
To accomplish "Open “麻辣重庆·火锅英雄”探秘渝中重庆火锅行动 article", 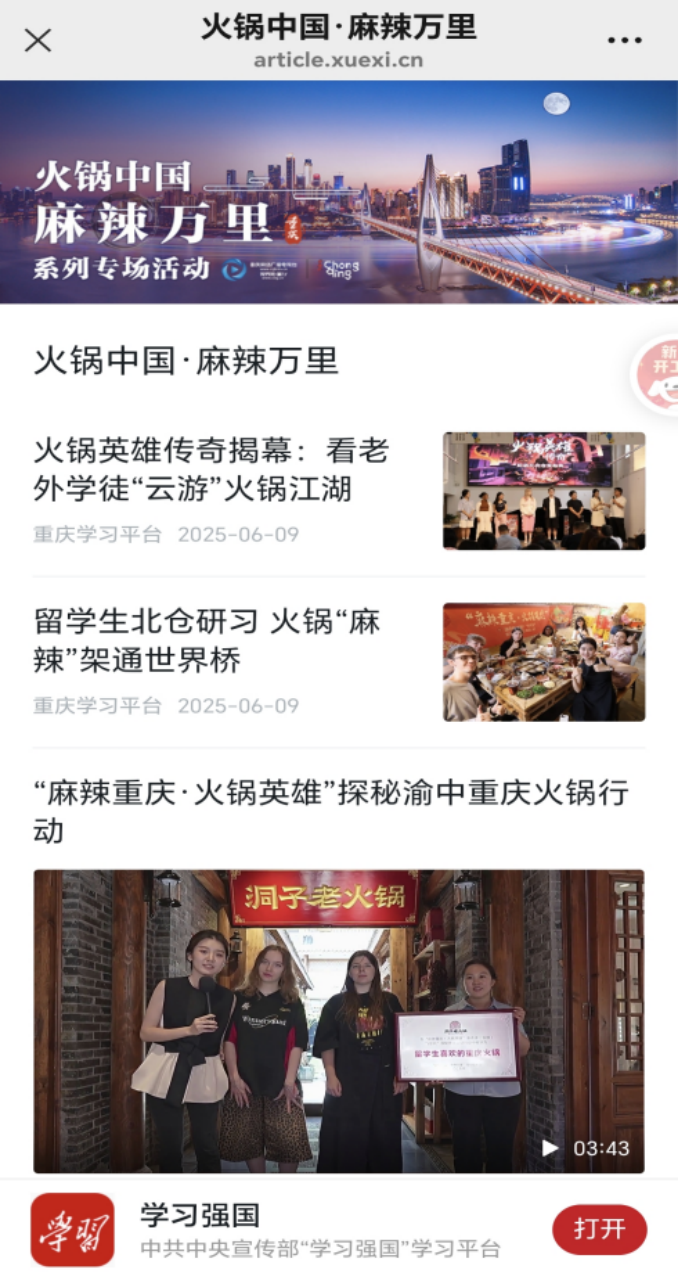I will point(331,812).
